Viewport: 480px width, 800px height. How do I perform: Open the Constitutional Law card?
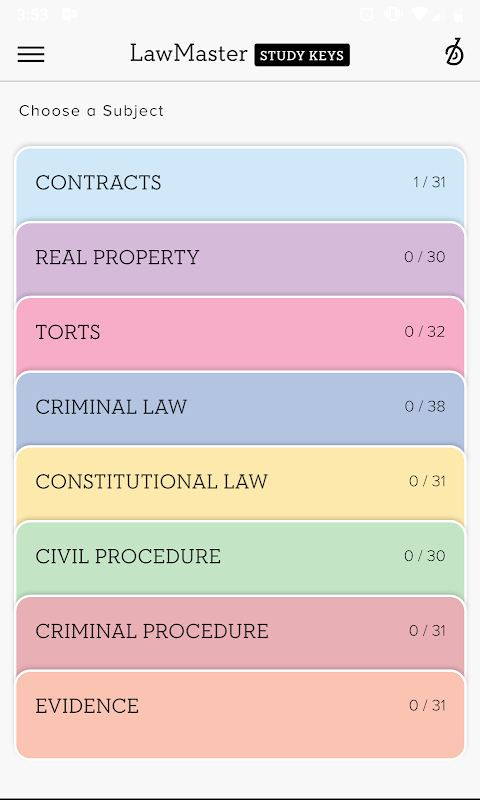click(240, 484)
